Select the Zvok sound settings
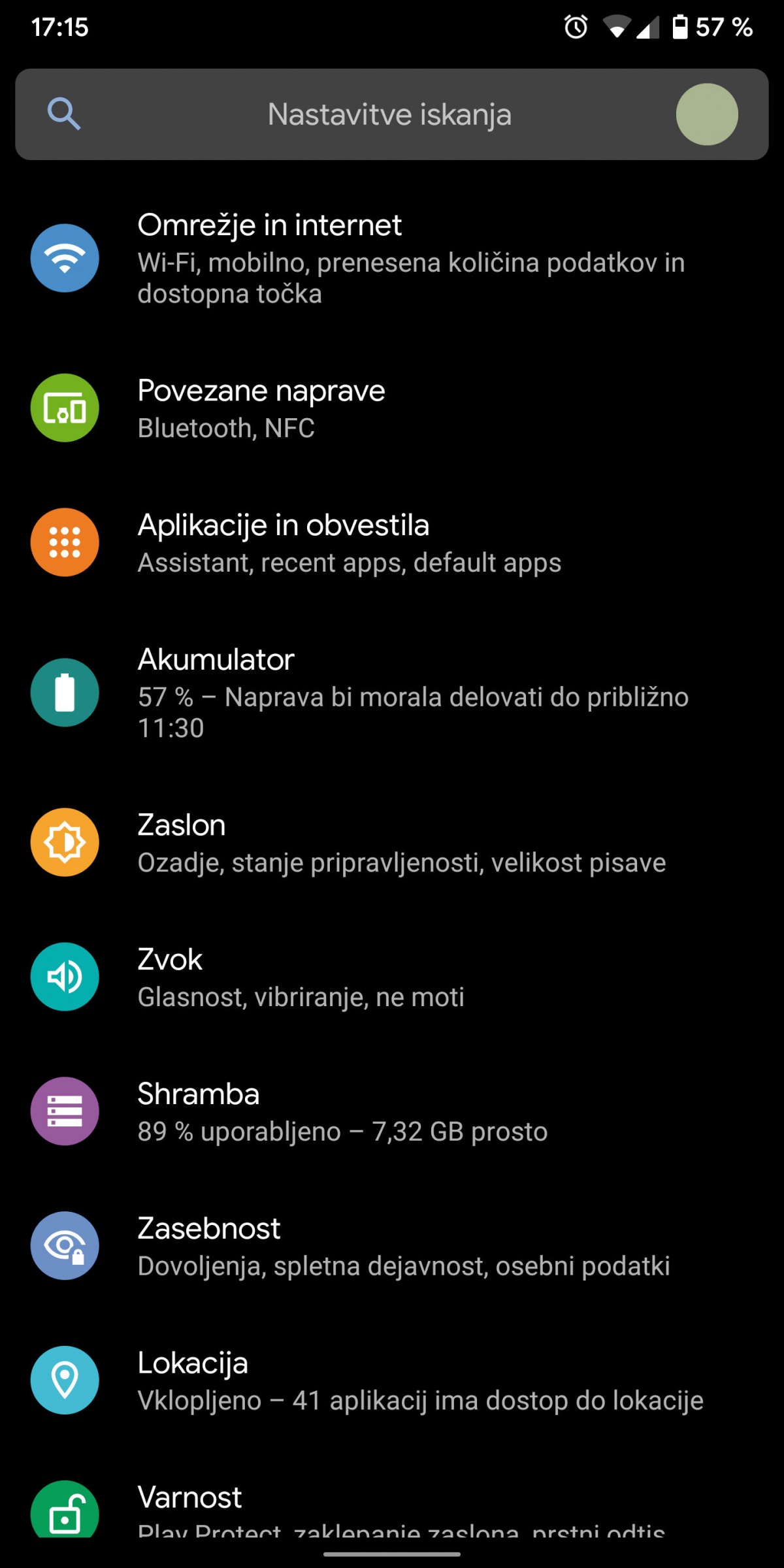This screenshot has height=1568, width=784. point(392,977)
